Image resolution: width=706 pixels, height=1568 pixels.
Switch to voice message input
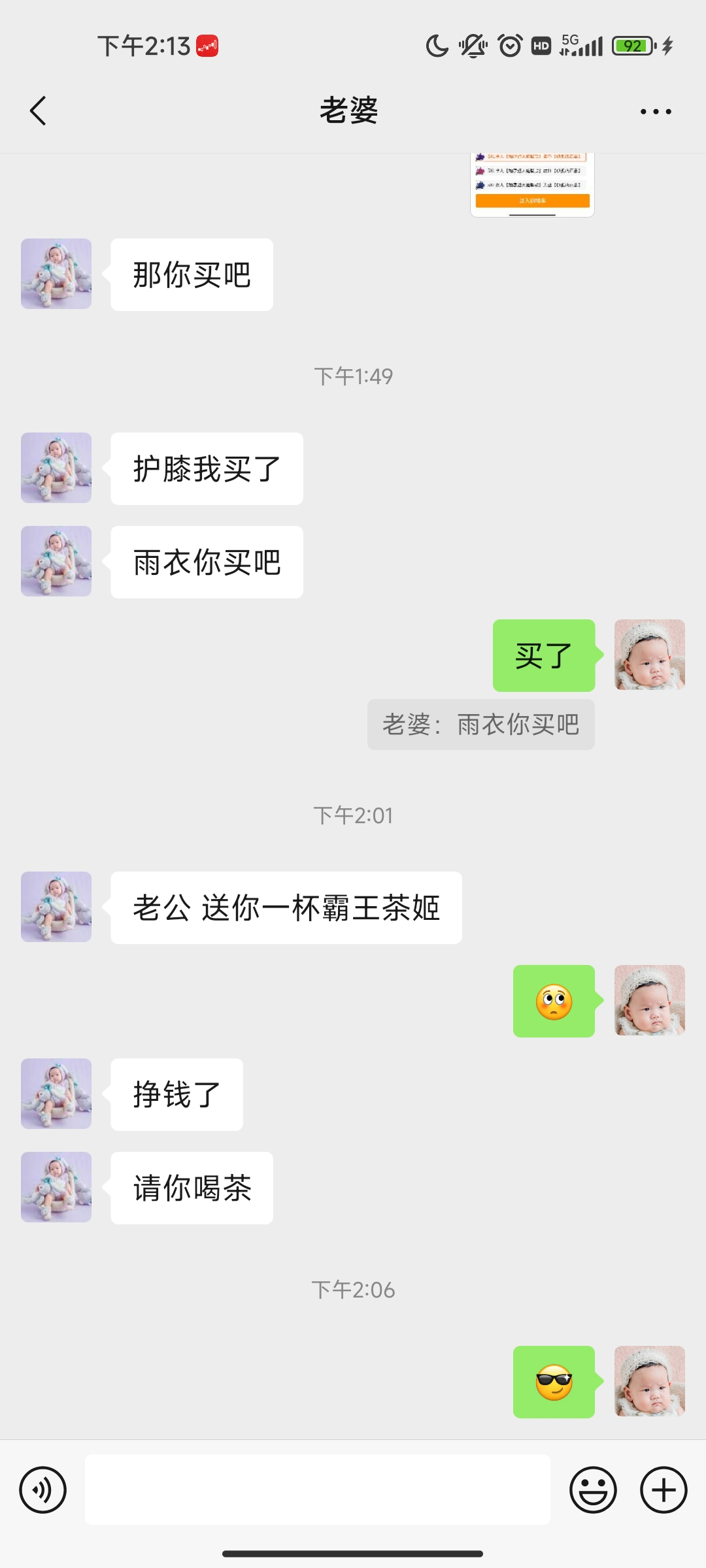[x=43, y=1490]
